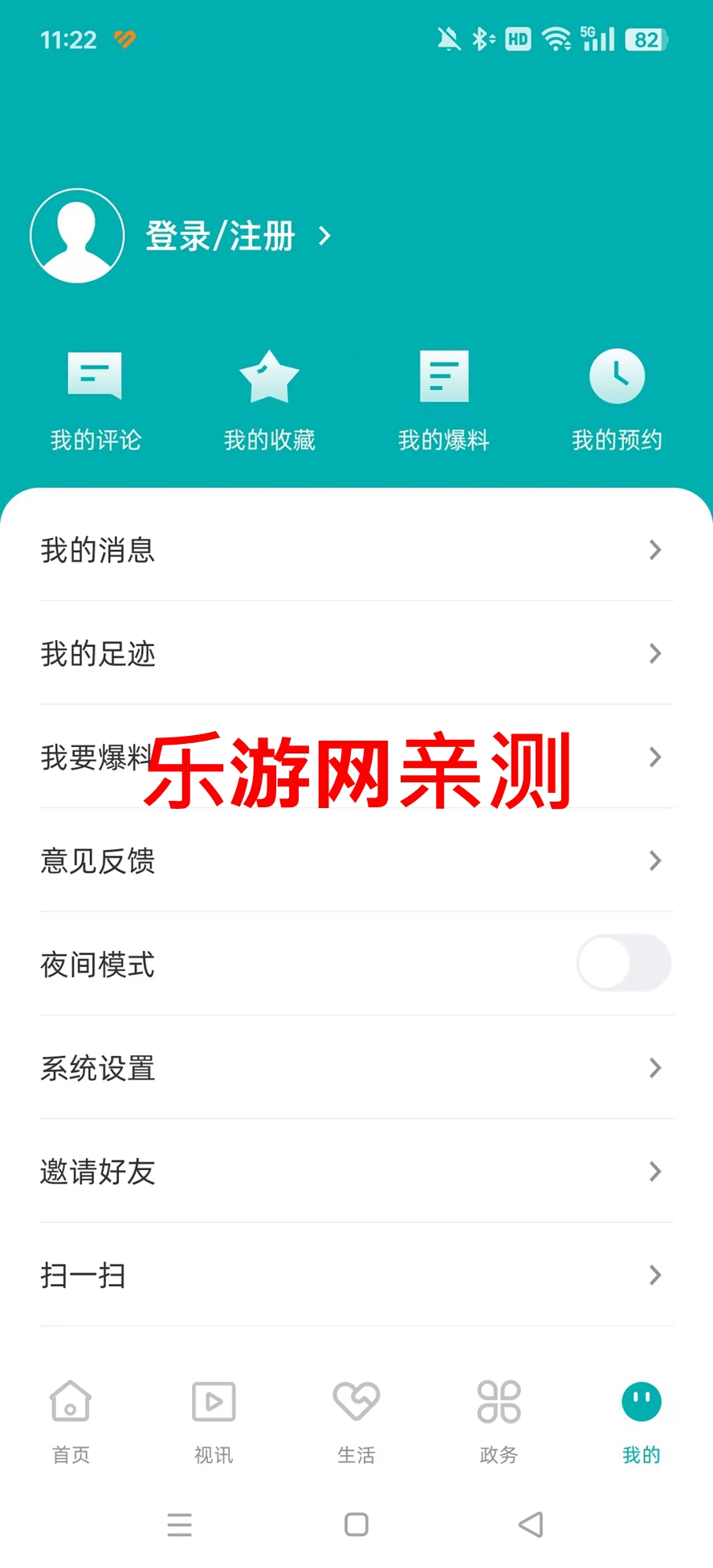View 我的爆料 submissions
Screen dimensions: 713x1568
coord(443,400)
